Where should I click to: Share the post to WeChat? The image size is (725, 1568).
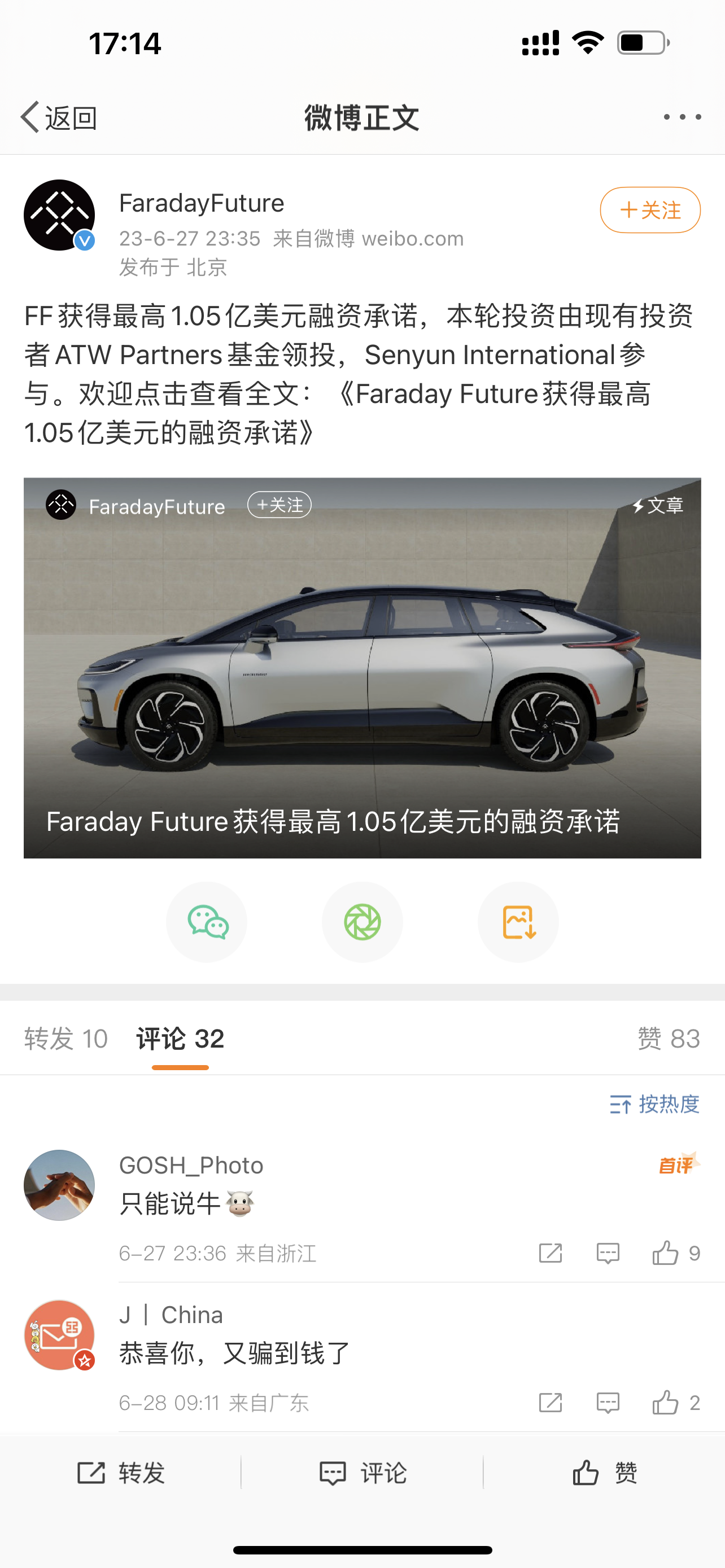coord(207,922)
